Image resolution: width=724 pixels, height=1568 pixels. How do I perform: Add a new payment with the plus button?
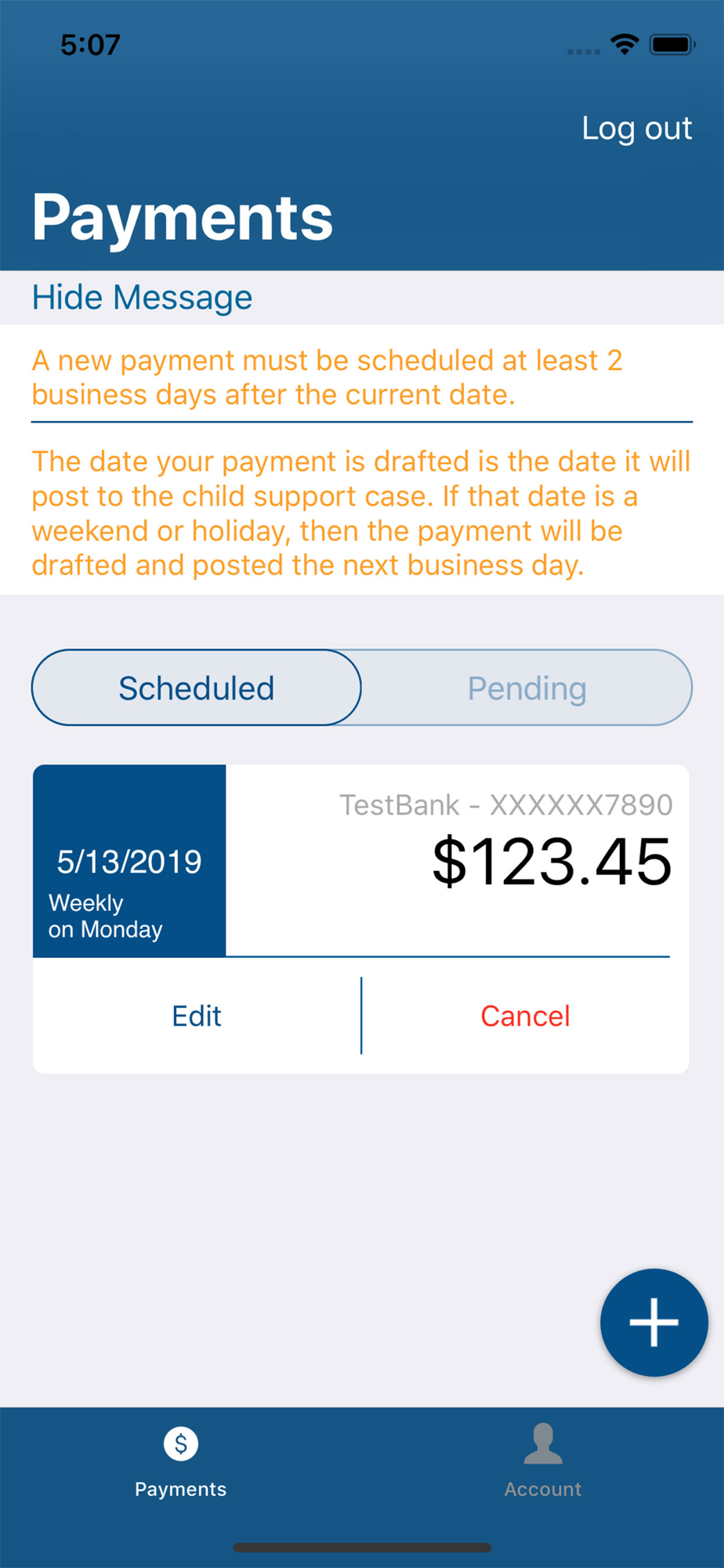pos(654,1323)
